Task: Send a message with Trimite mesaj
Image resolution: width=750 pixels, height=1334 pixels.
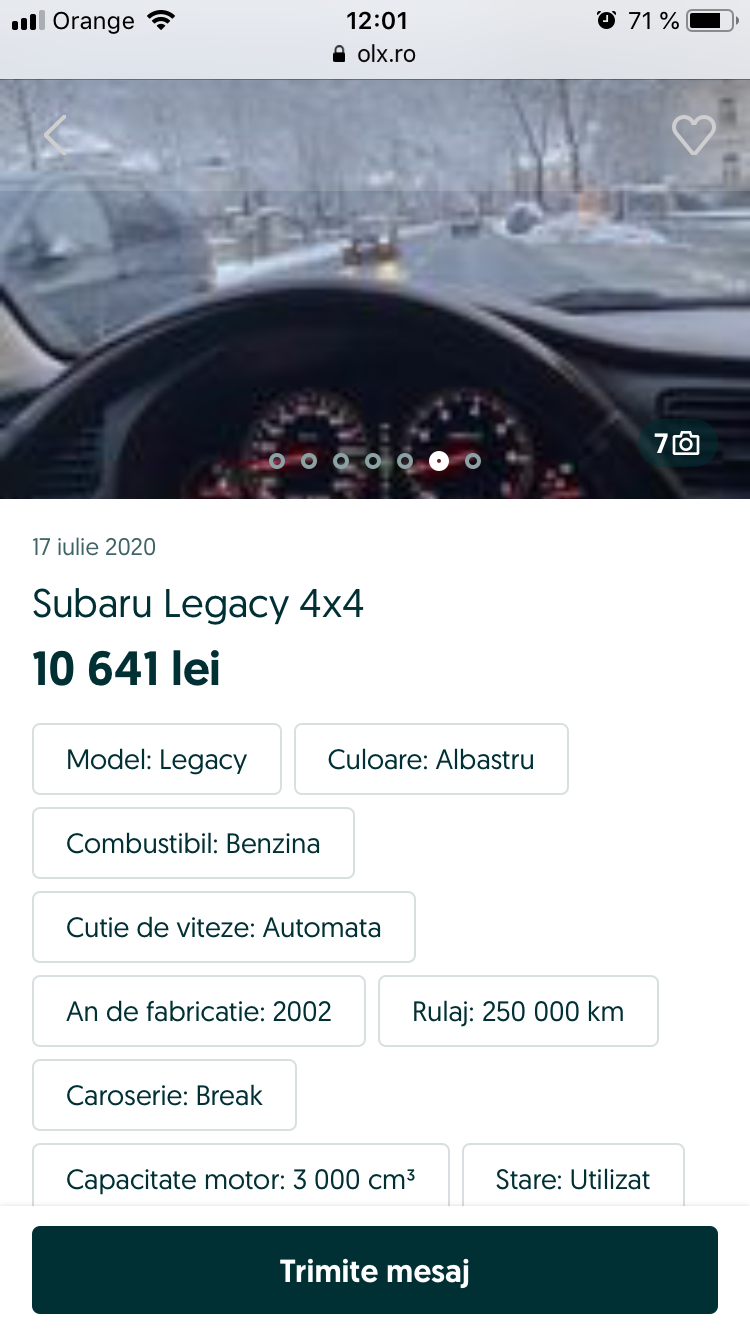Action: 375,1270
